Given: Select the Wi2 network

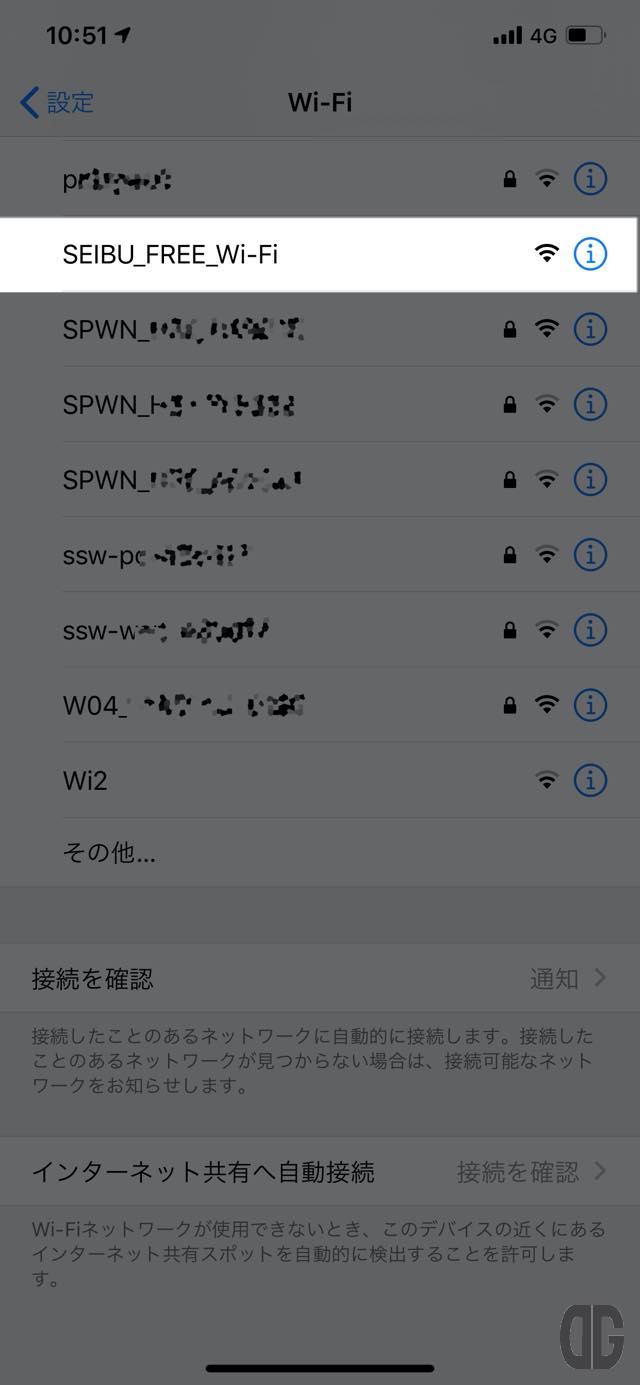Looking at the screenshot, I should 85,780.
